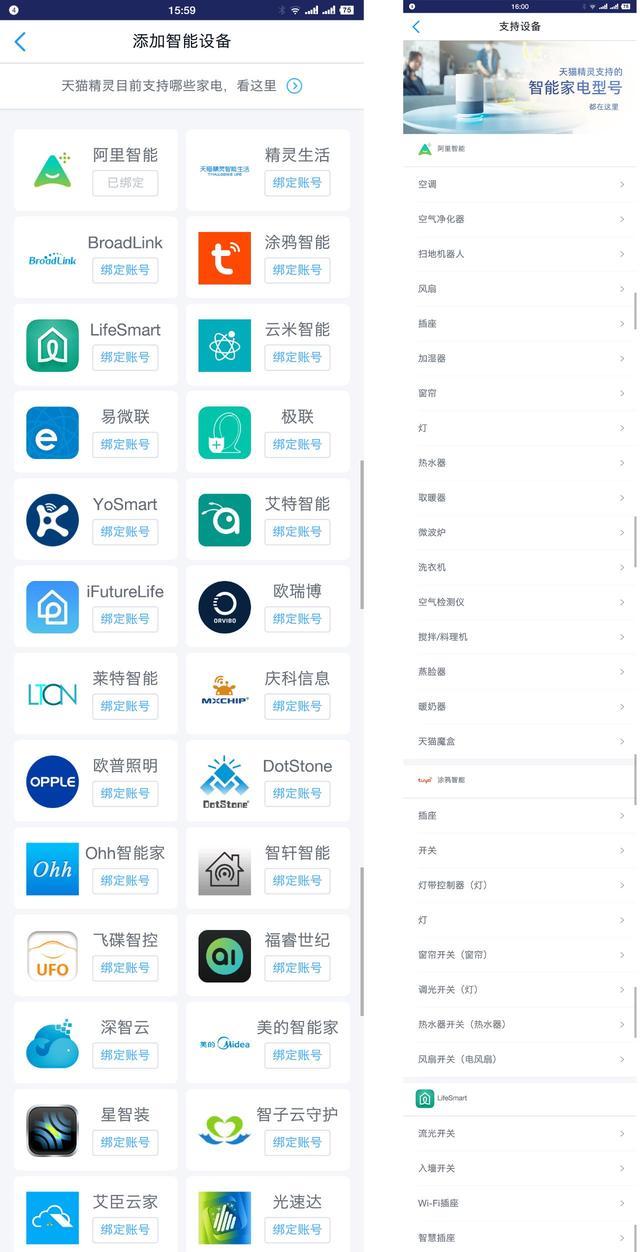Tap 绑定账号 under 欧瑞博

297,619
